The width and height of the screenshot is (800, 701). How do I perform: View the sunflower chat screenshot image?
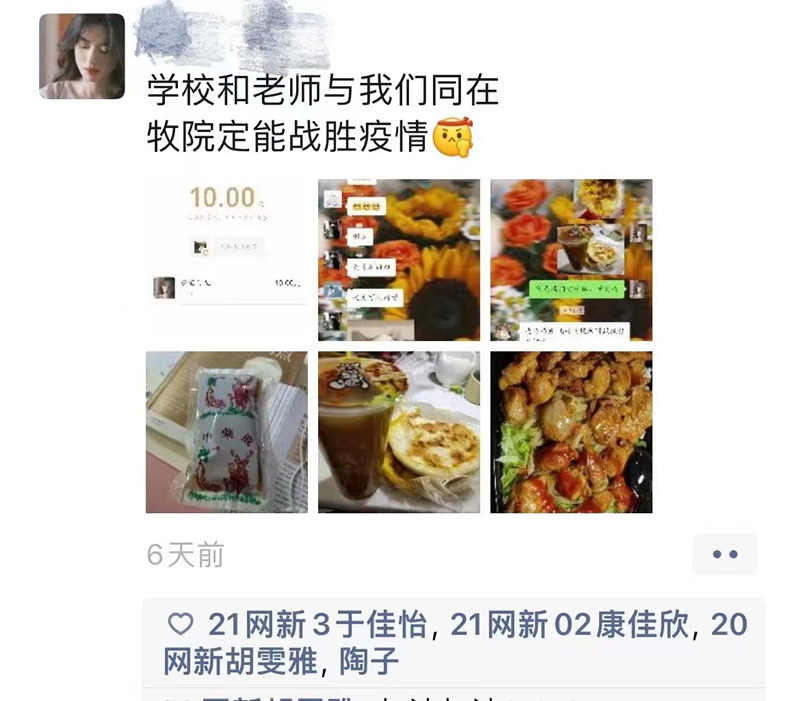coord(399,260)
